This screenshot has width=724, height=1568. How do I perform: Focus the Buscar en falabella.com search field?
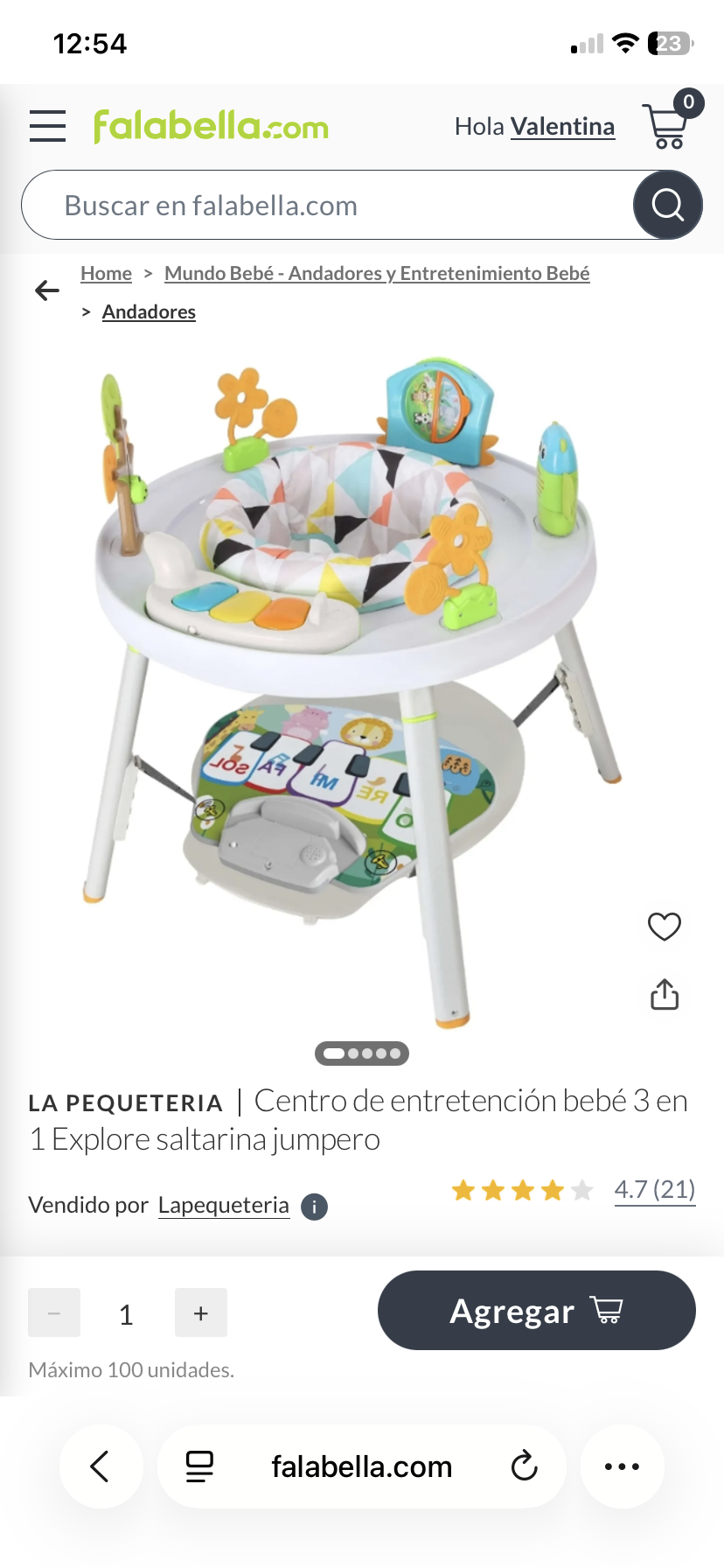tap(324, 206)
